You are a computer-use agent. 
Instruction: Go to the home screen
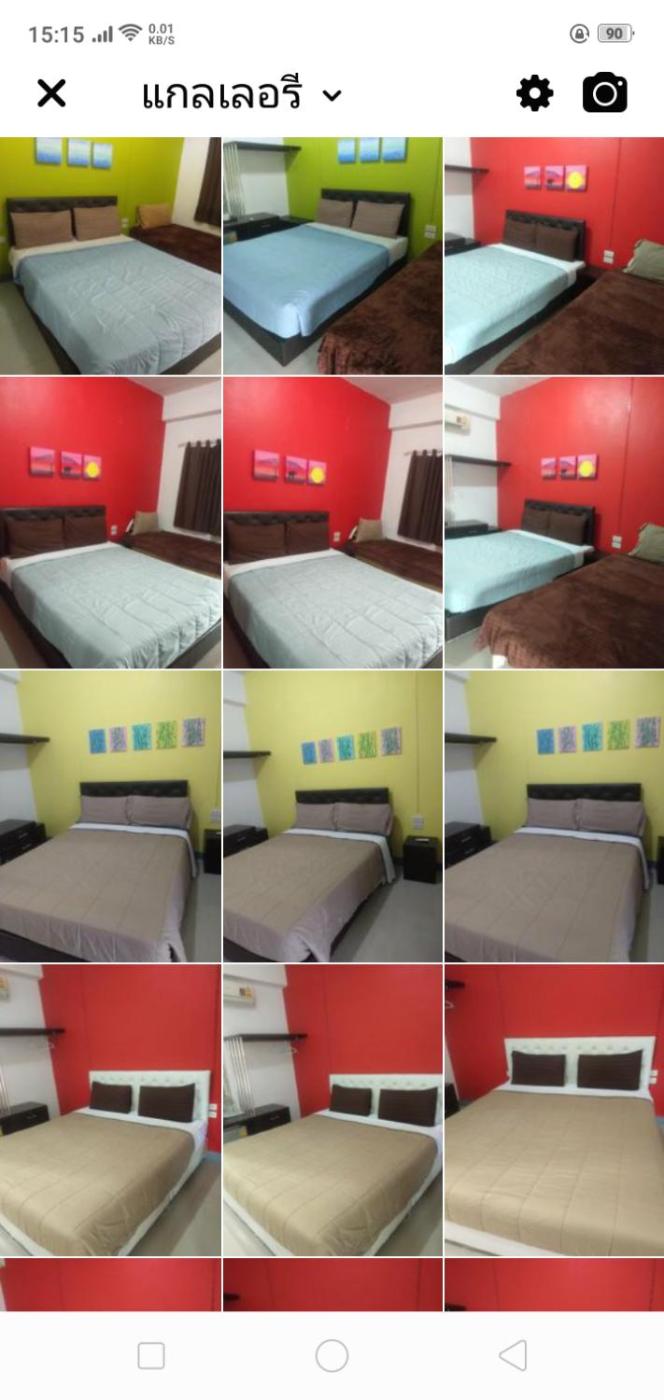coord(332,1356)
